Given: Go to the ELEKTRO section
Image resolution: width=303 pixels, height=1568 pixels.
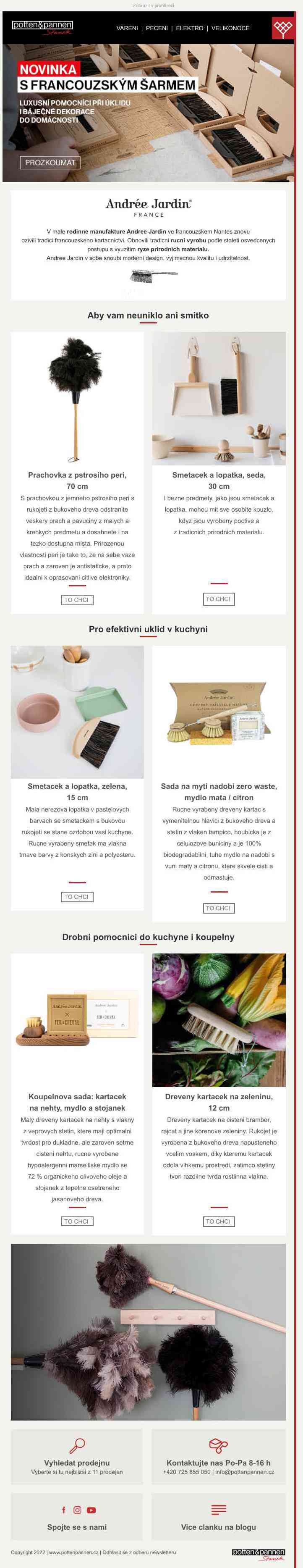Looking at the screenshot, I should 189,28.
